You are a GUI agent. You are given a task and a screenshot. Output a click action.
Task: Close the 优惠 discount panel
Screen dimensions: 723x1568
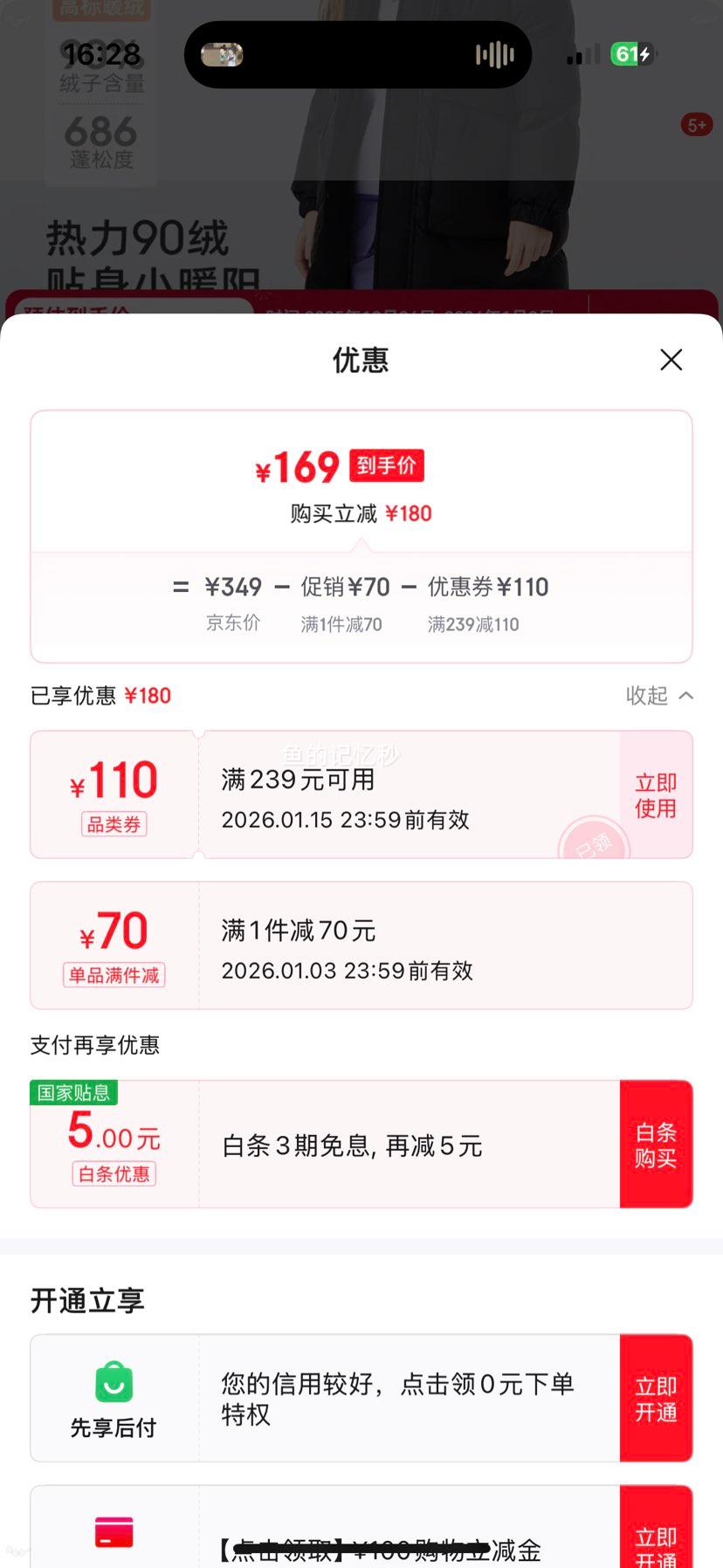click(671, 360)
